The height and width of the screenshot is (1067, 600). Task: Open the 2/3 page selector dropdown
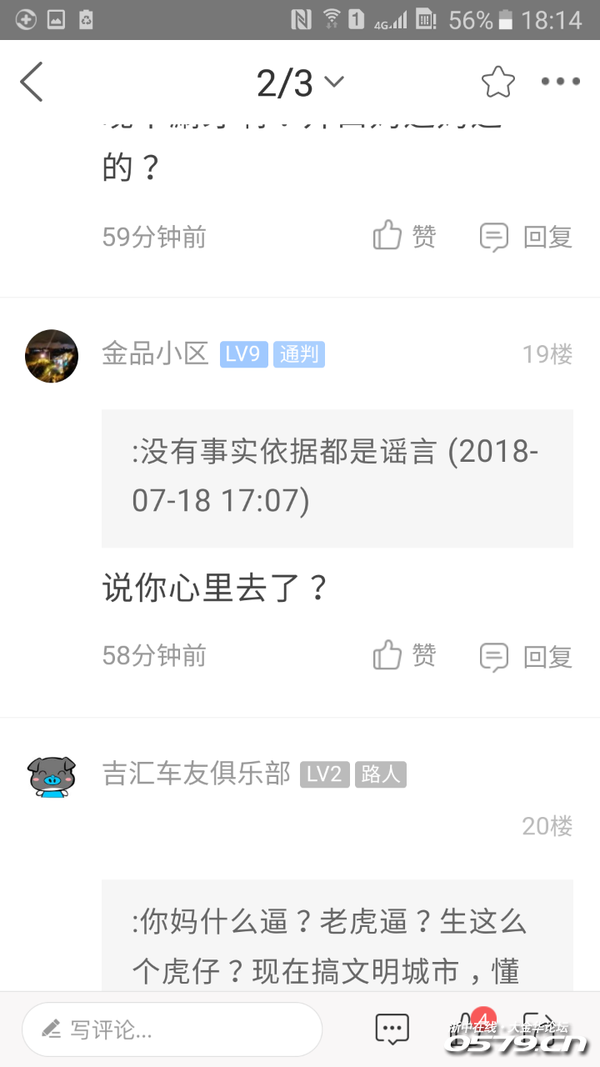click(x=299, y=83)
